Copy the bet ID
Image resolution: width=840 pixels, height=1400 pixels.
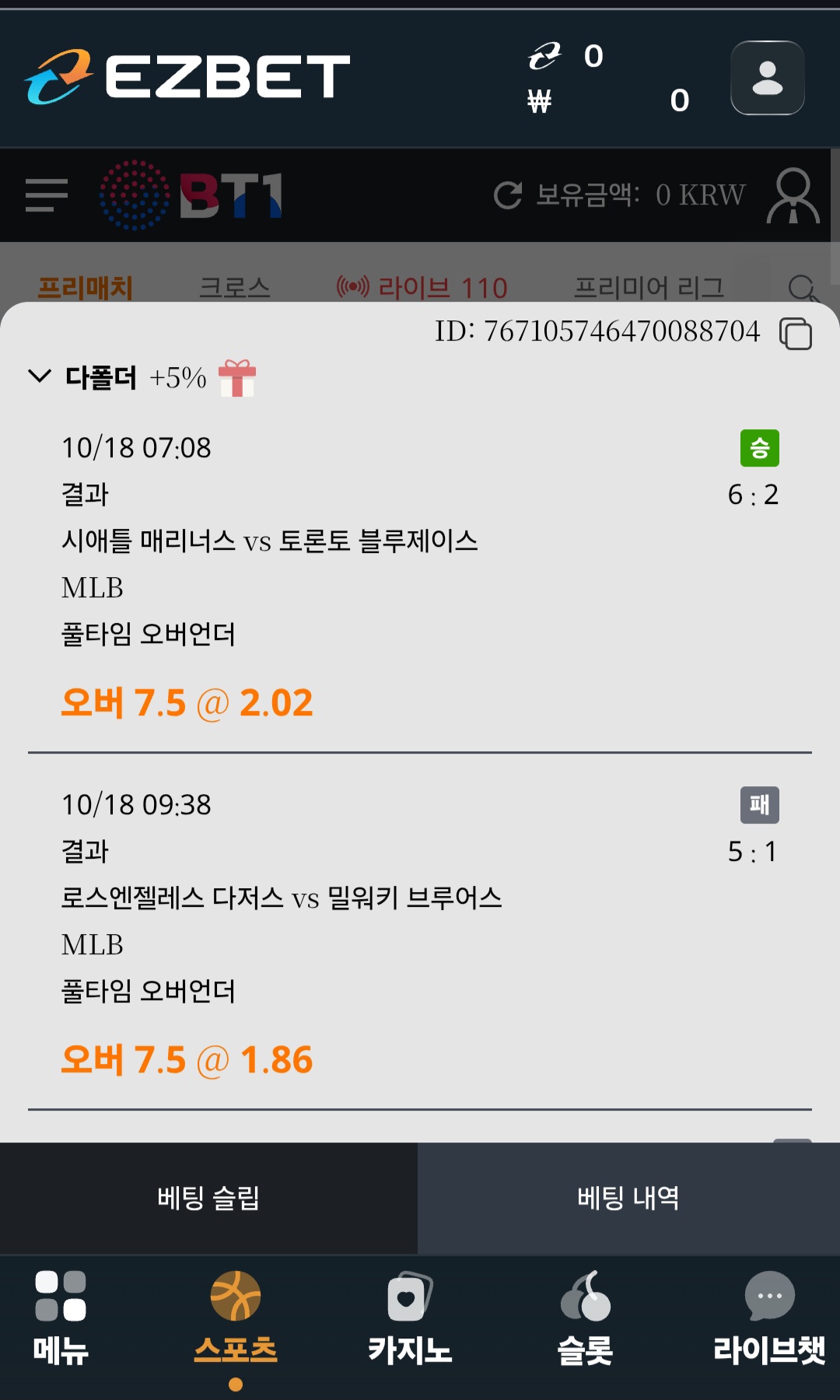pos(796,334)
